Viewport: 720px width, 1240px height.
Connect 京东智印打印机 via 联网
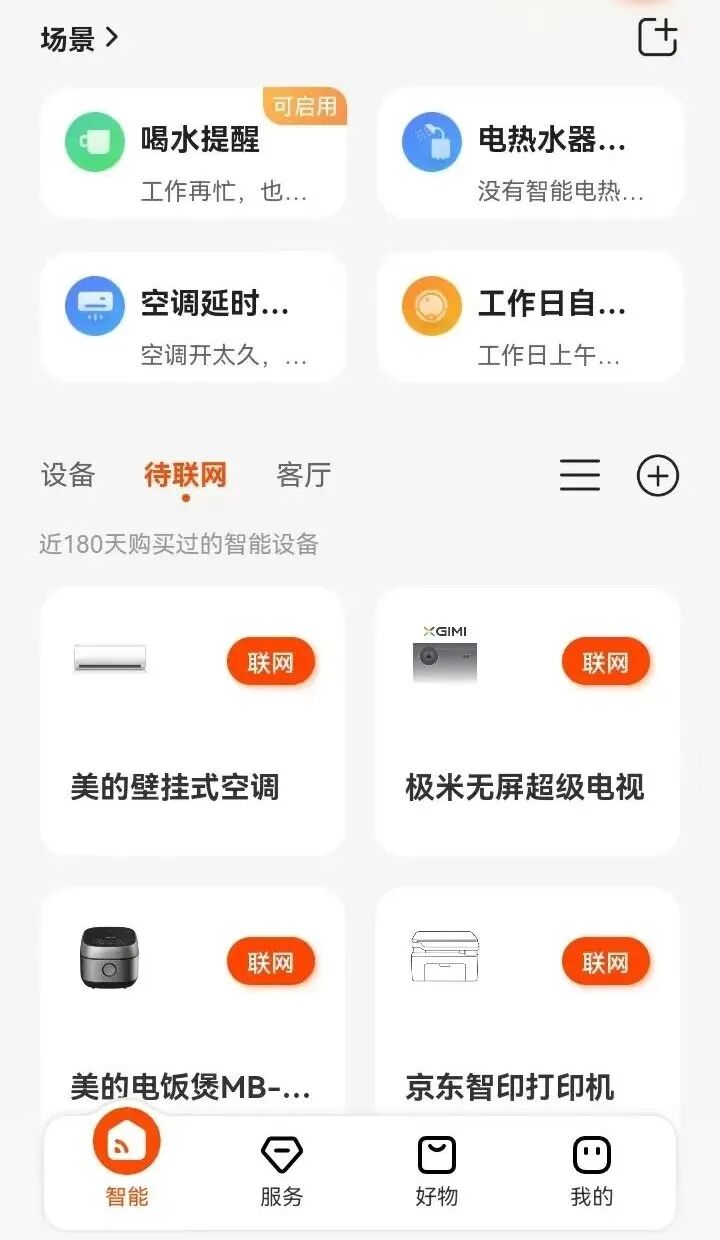point(606,962)
